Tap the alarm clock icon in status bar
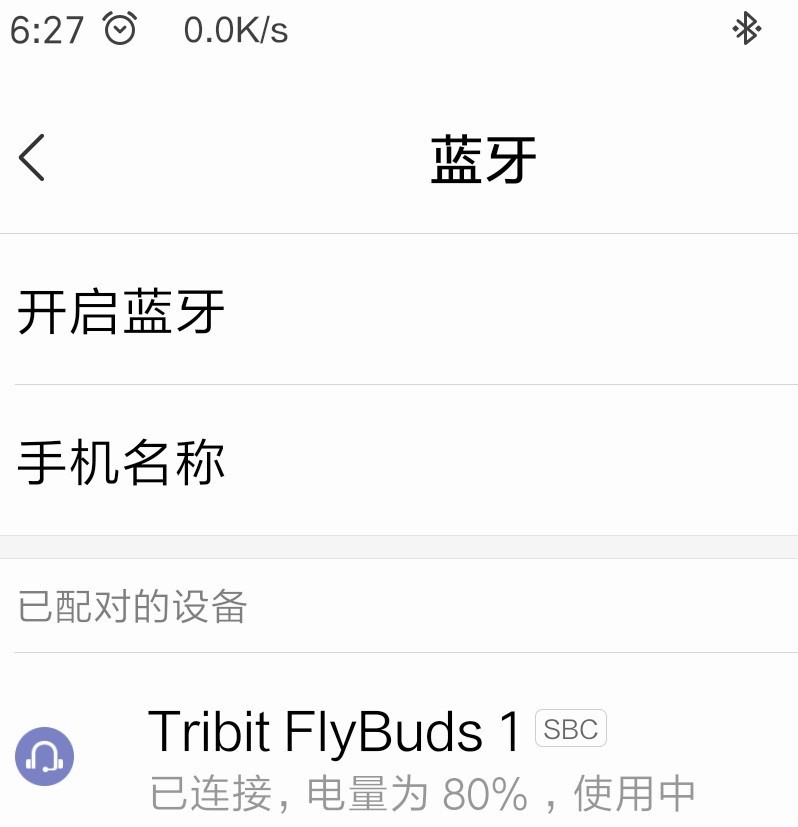The image size is (798, 827). point(119,30)
